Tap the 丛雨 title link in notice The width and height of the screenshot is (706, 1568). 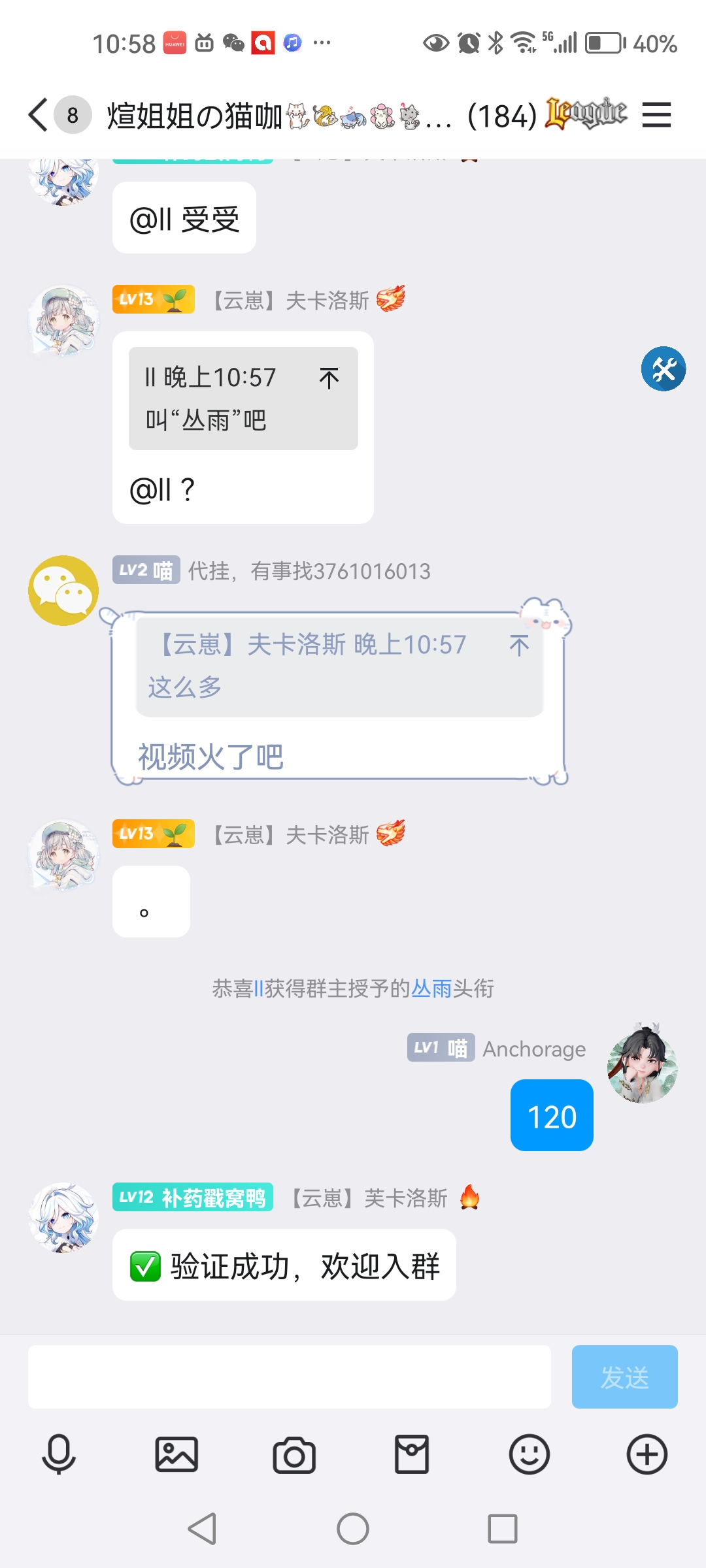pyautogui.click(x=431, y=988)
